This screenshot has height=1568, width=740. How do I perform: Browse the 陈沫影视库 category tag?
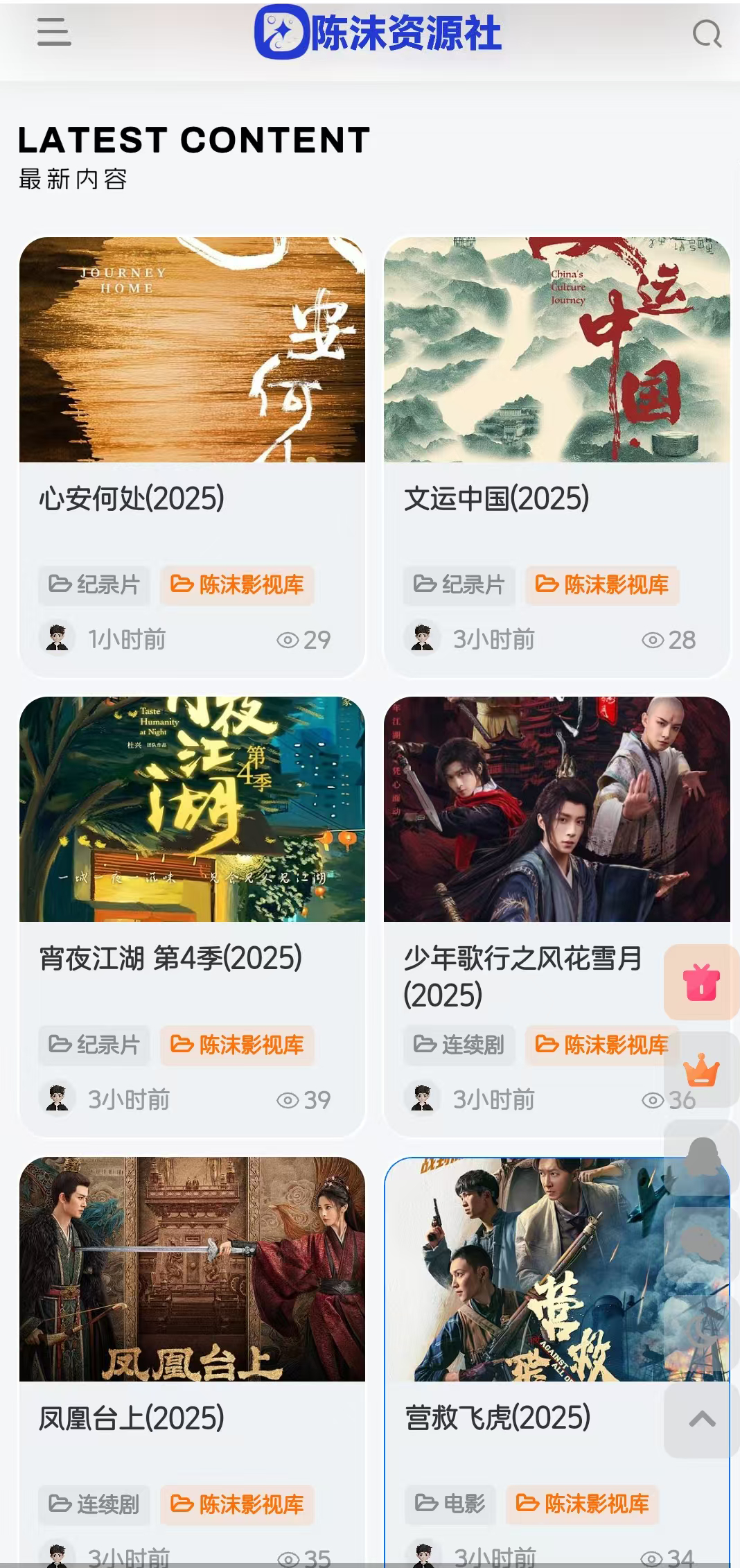pyautogui.click(x=238, y=586)
